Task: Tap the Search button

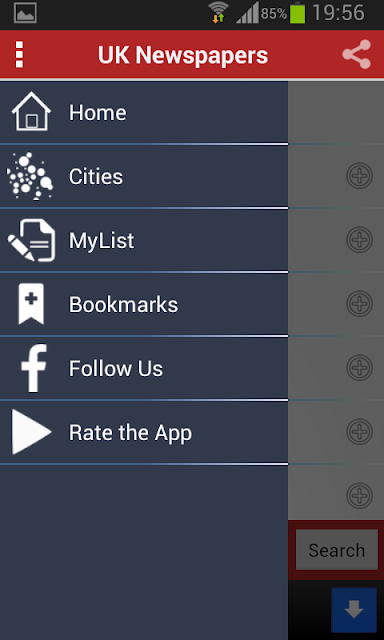Action: click(337, 550)
